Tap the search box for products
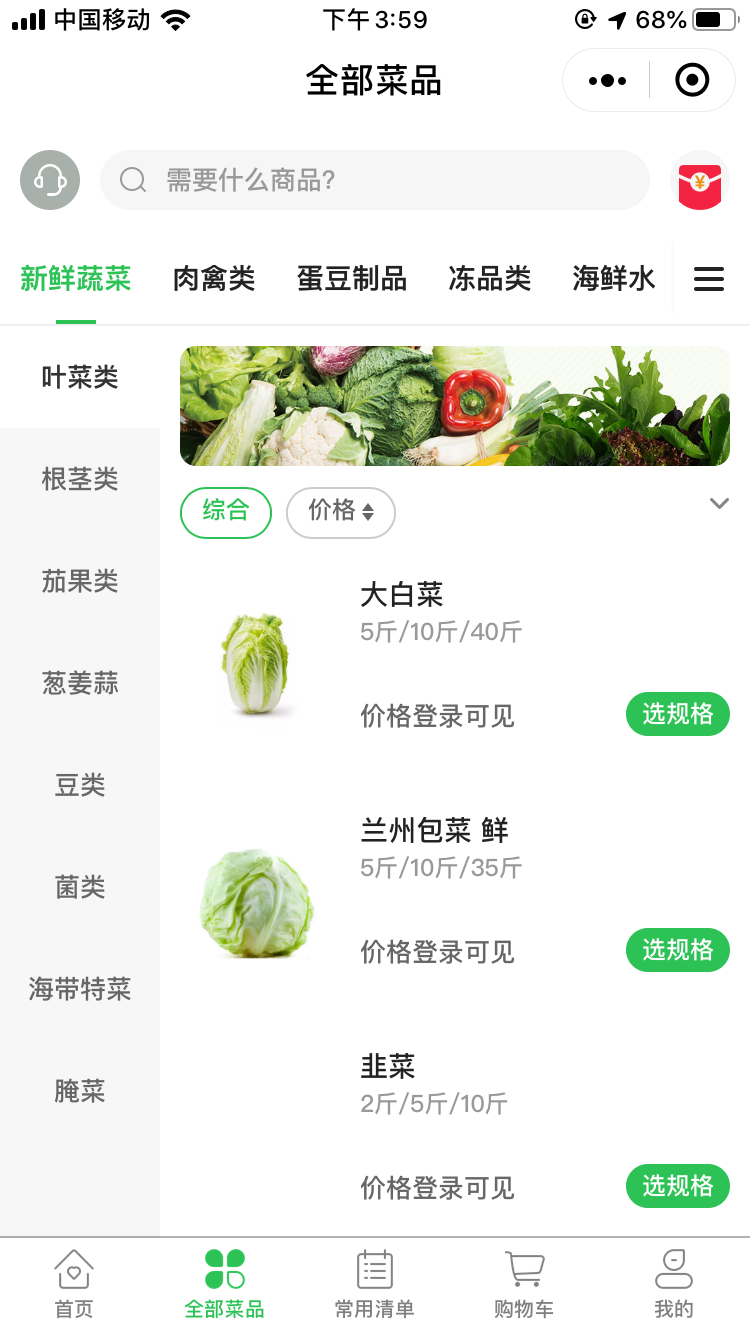This screenshot has width=750, height=1334. [375, 180]
